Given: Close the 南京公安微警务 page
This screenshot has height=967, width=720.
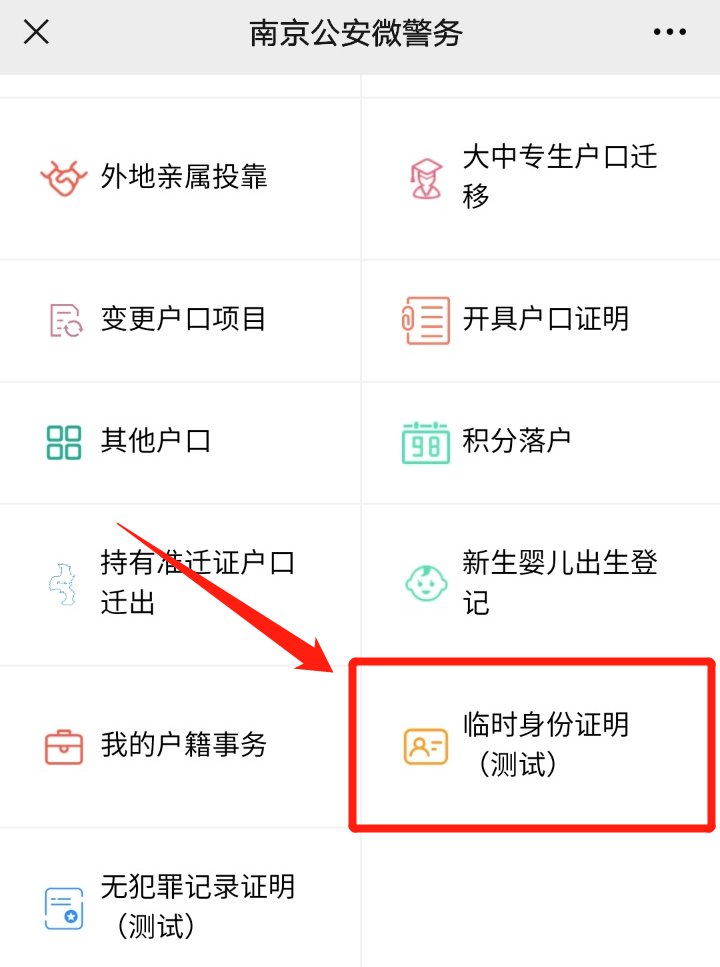Looking at the screenshot, I should [x=36, y=33].
